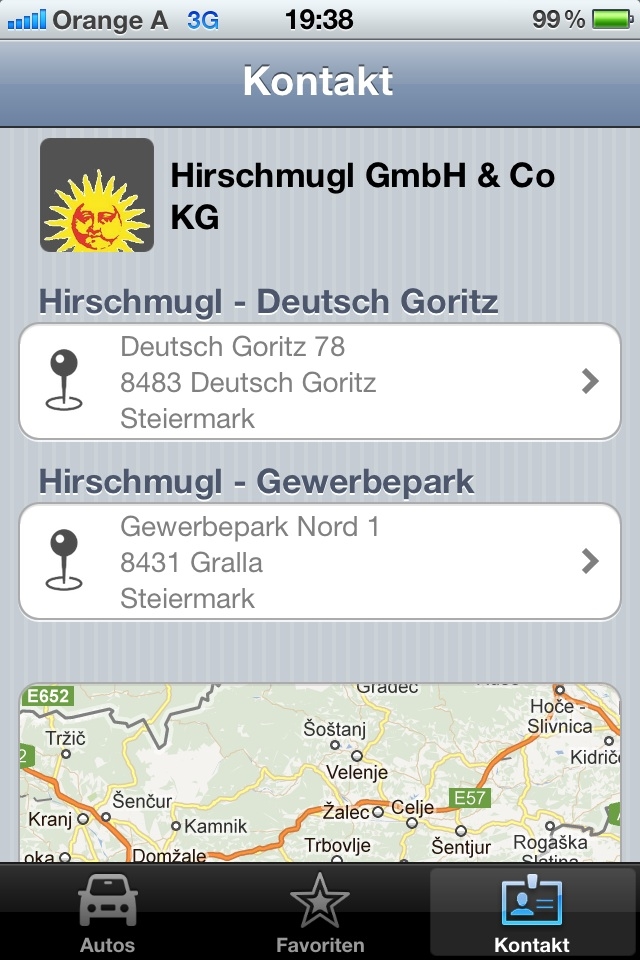Open the Gewerbepark Nord 1 address row

(320, 562)
